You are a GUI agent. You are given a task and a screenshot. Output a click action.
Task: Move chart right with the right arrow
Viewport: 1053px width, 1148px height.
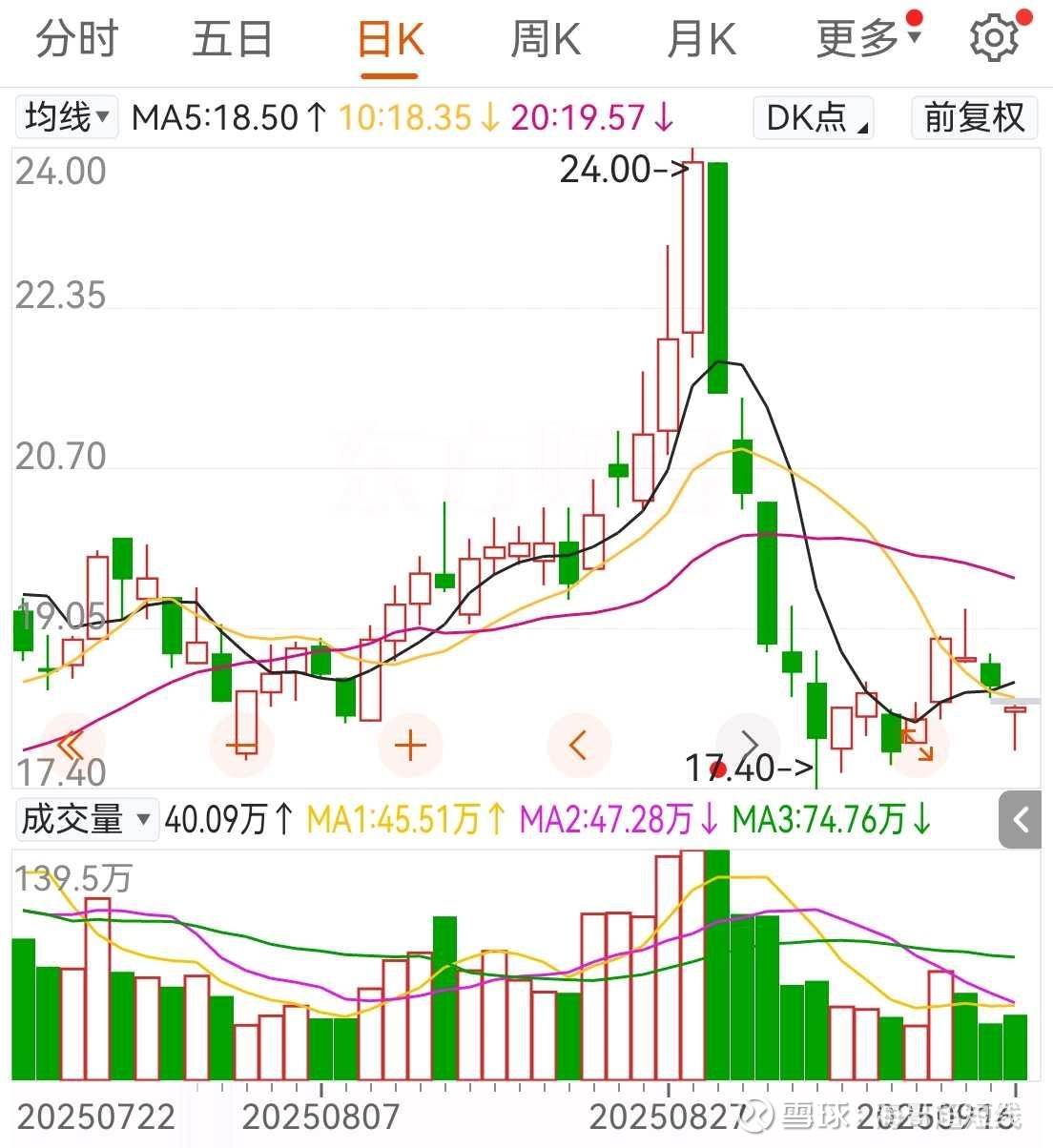(749, 744)
